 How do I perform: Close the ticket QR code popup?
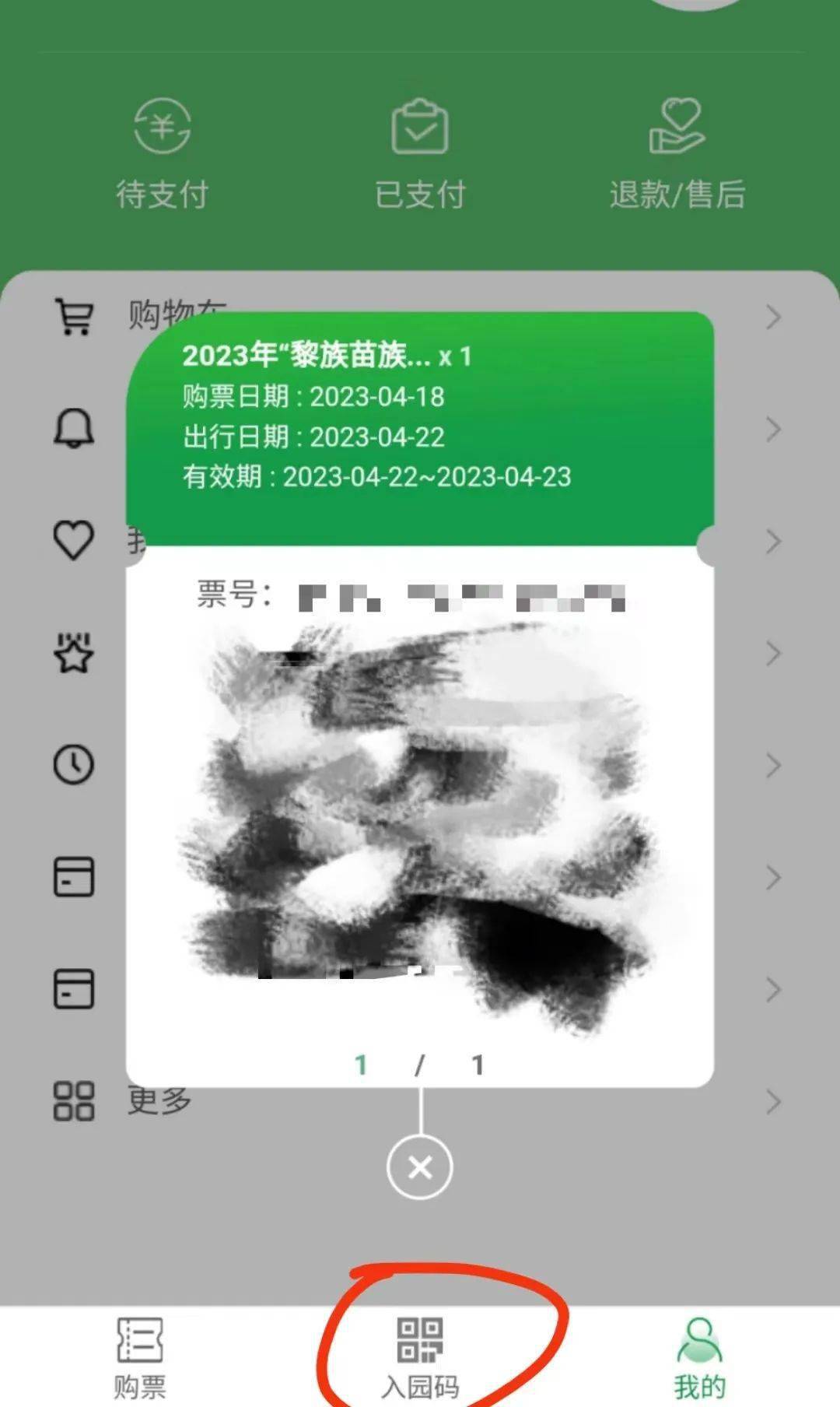tap(420, 1167)
